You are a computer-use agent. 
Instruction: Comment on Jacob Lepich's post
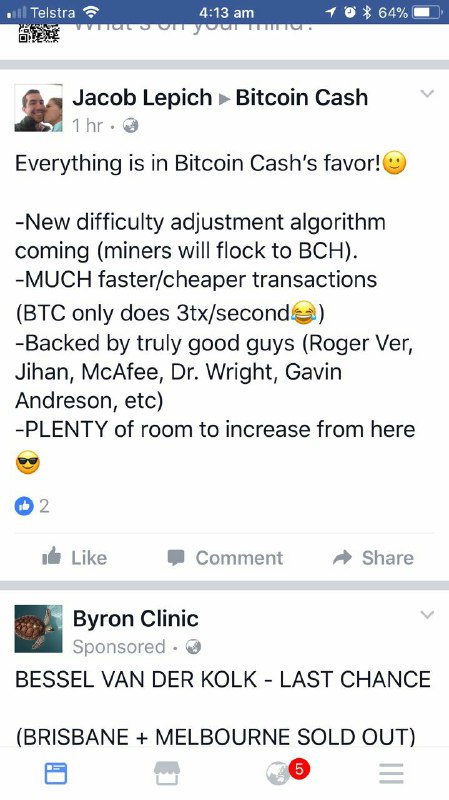225,557
